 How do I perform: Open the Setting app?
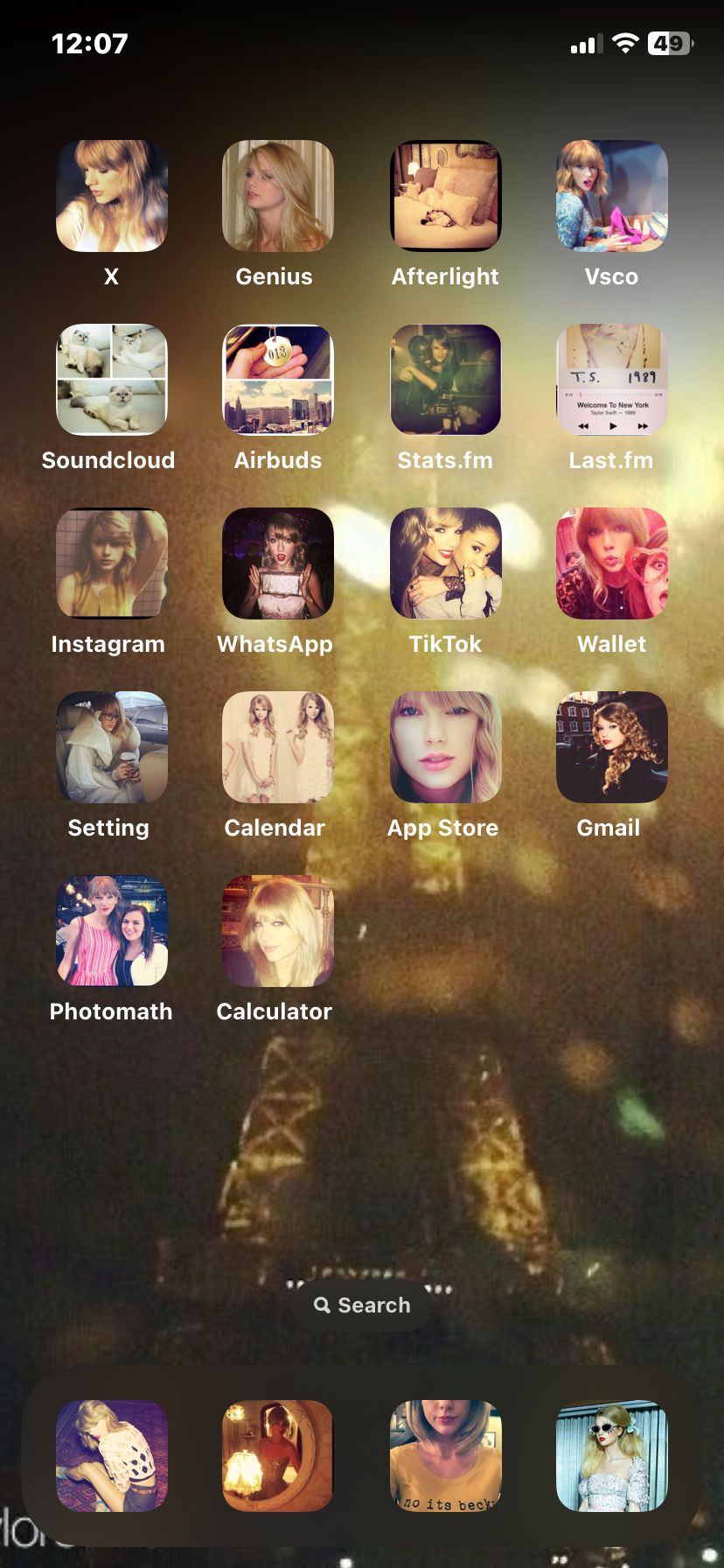pos(112,747)
